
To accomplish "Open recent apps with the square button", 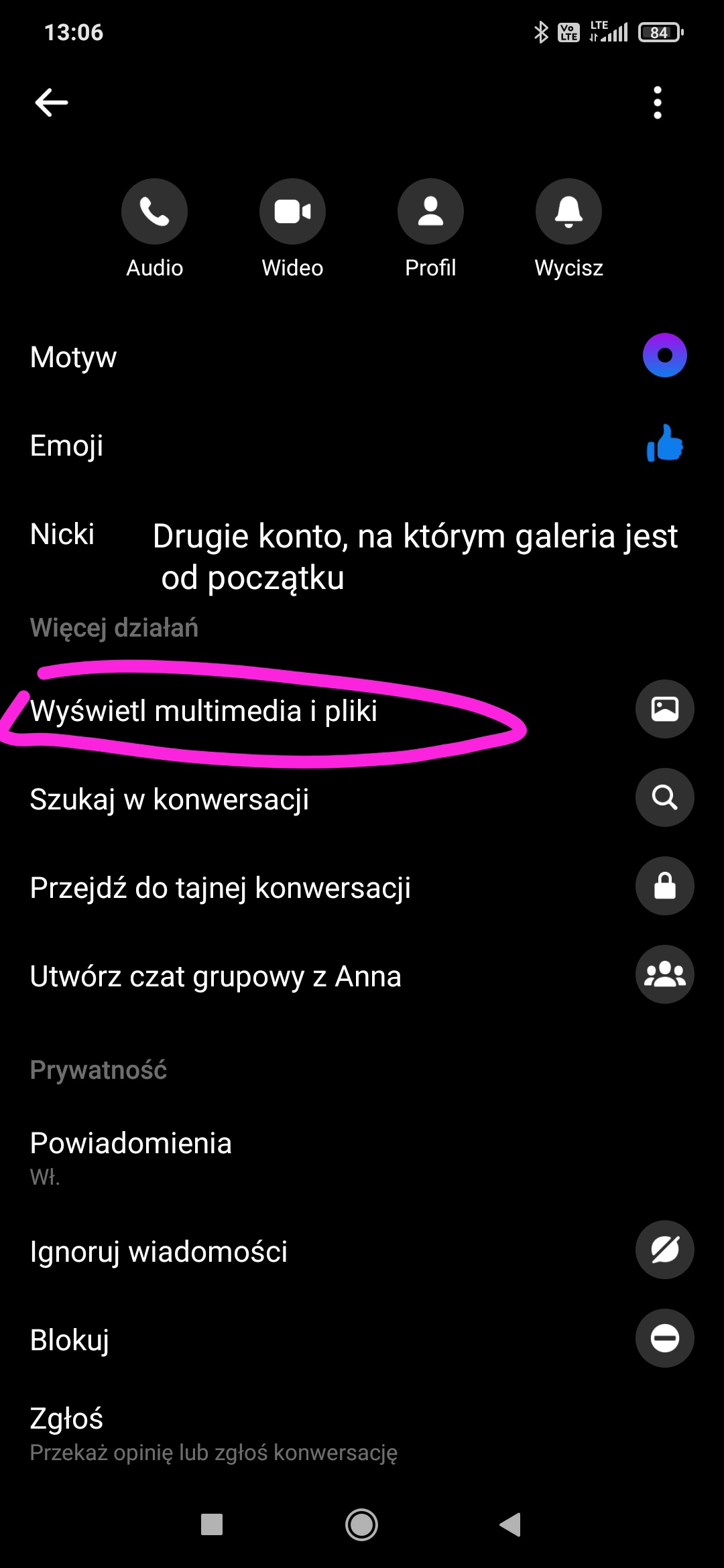I will point(212,1524).
